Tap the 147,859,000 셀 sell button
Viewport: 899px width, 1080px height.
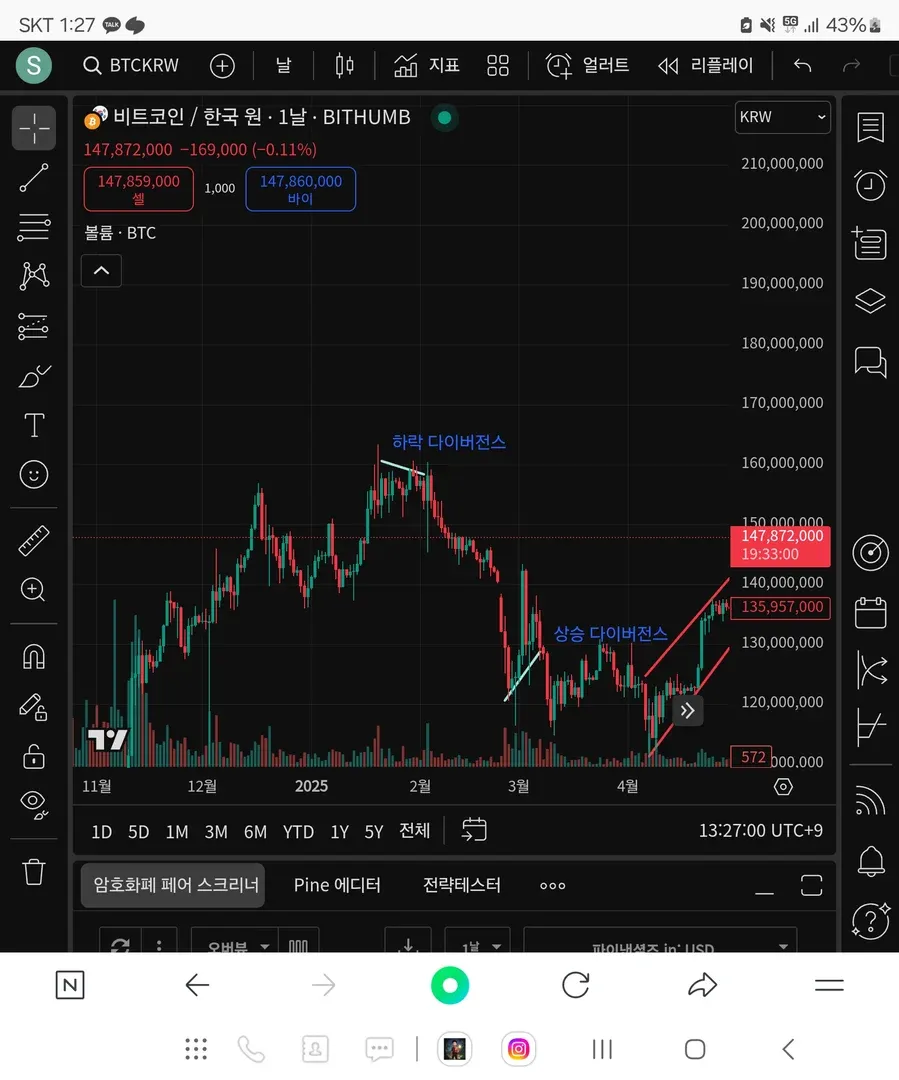pos(138,189)
